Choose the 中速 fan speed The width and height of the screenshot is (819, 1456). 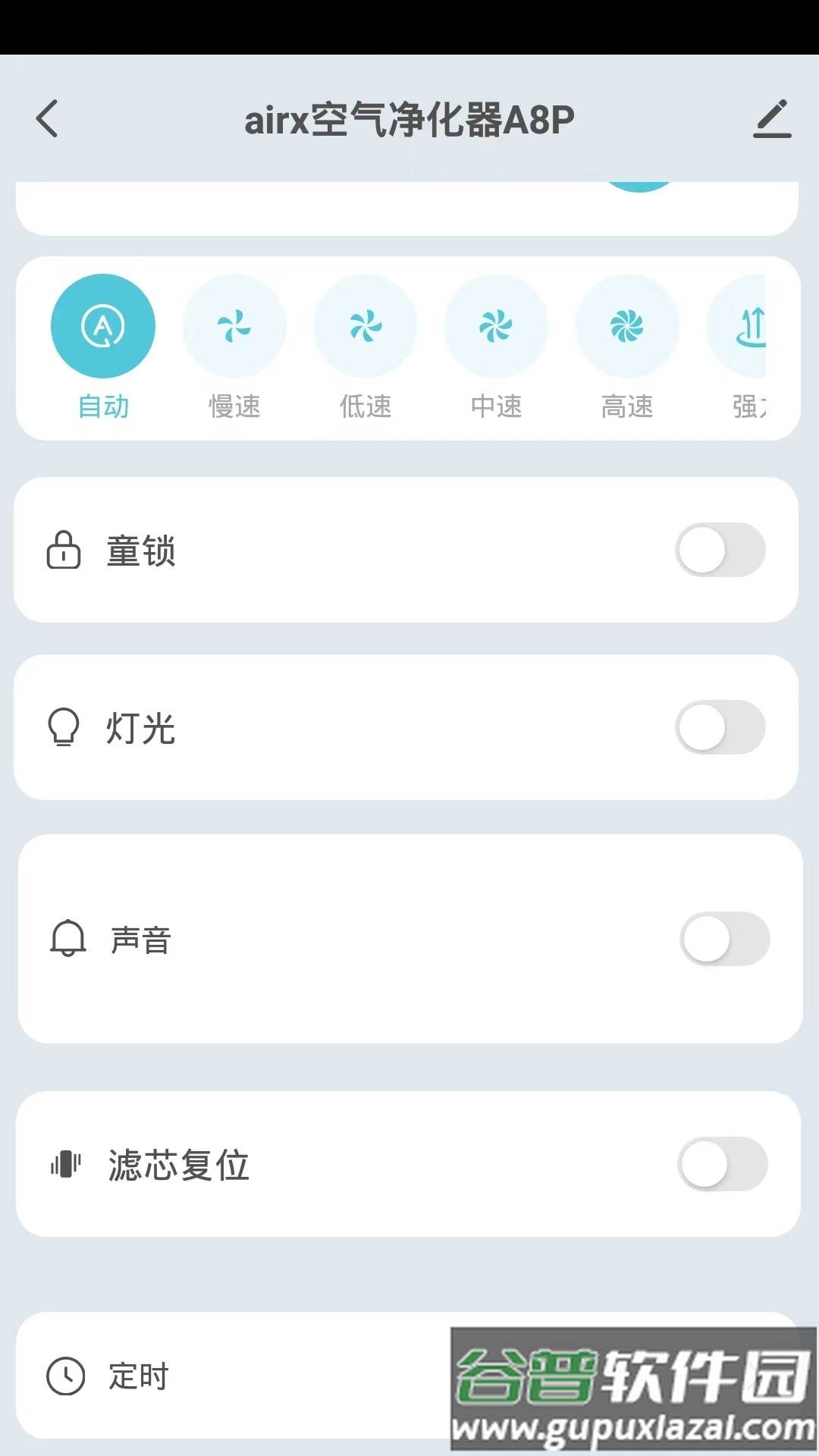pos(496,327)
